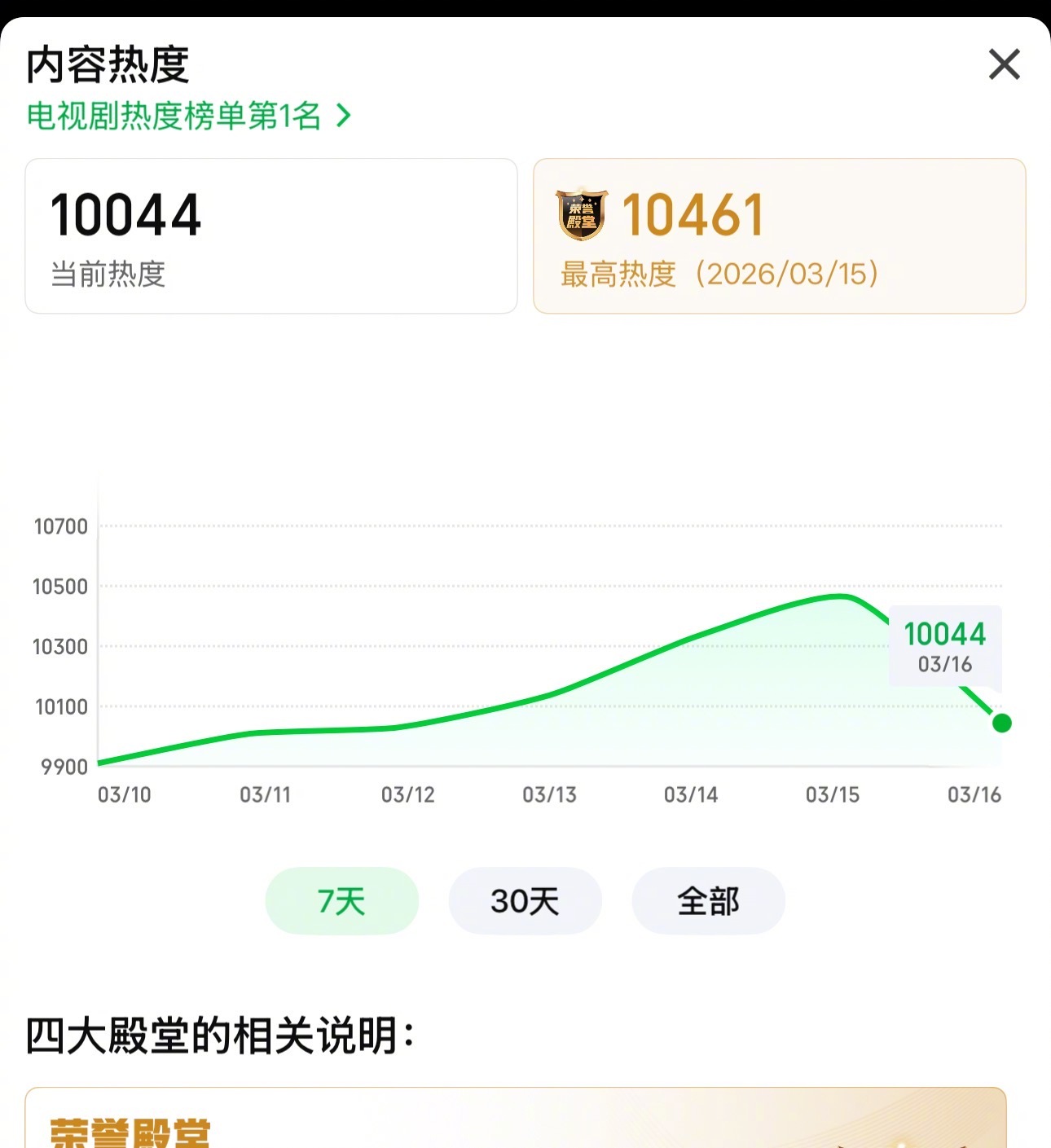1051x1148 pixels.
Task: Click the 10044 tooltip bubble on the chart
Action: click(x=944, y=646)
